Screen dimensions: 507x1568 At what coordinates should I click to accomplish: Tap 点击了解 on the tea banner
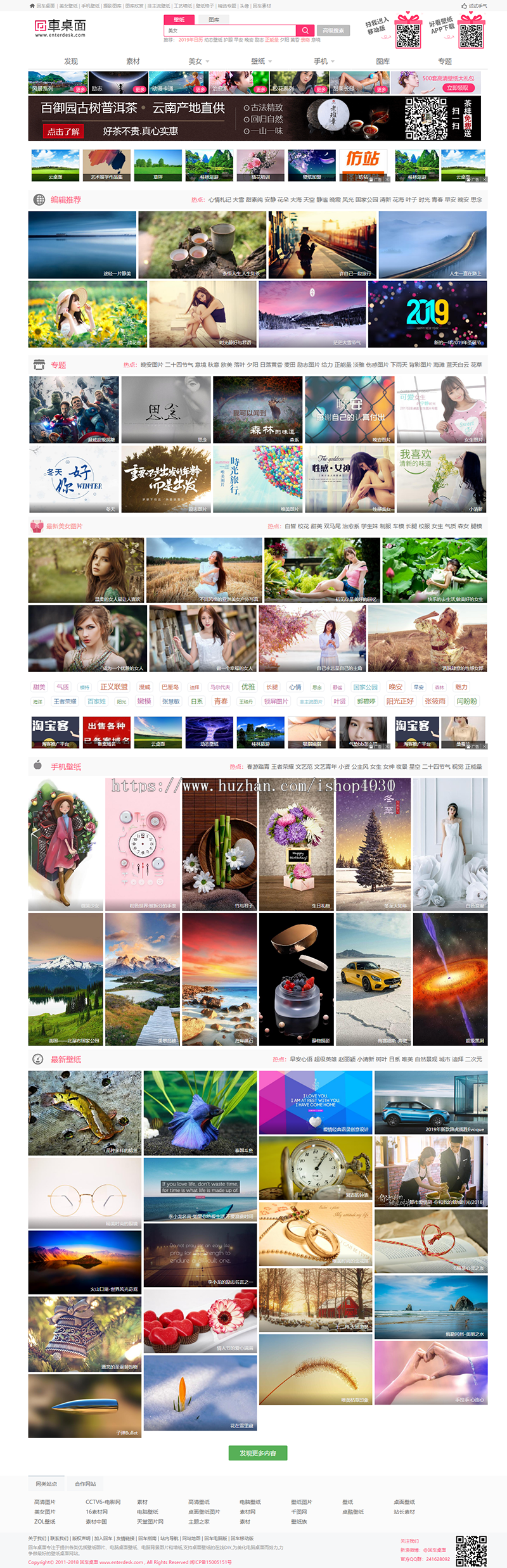click(x=63, y=132)
